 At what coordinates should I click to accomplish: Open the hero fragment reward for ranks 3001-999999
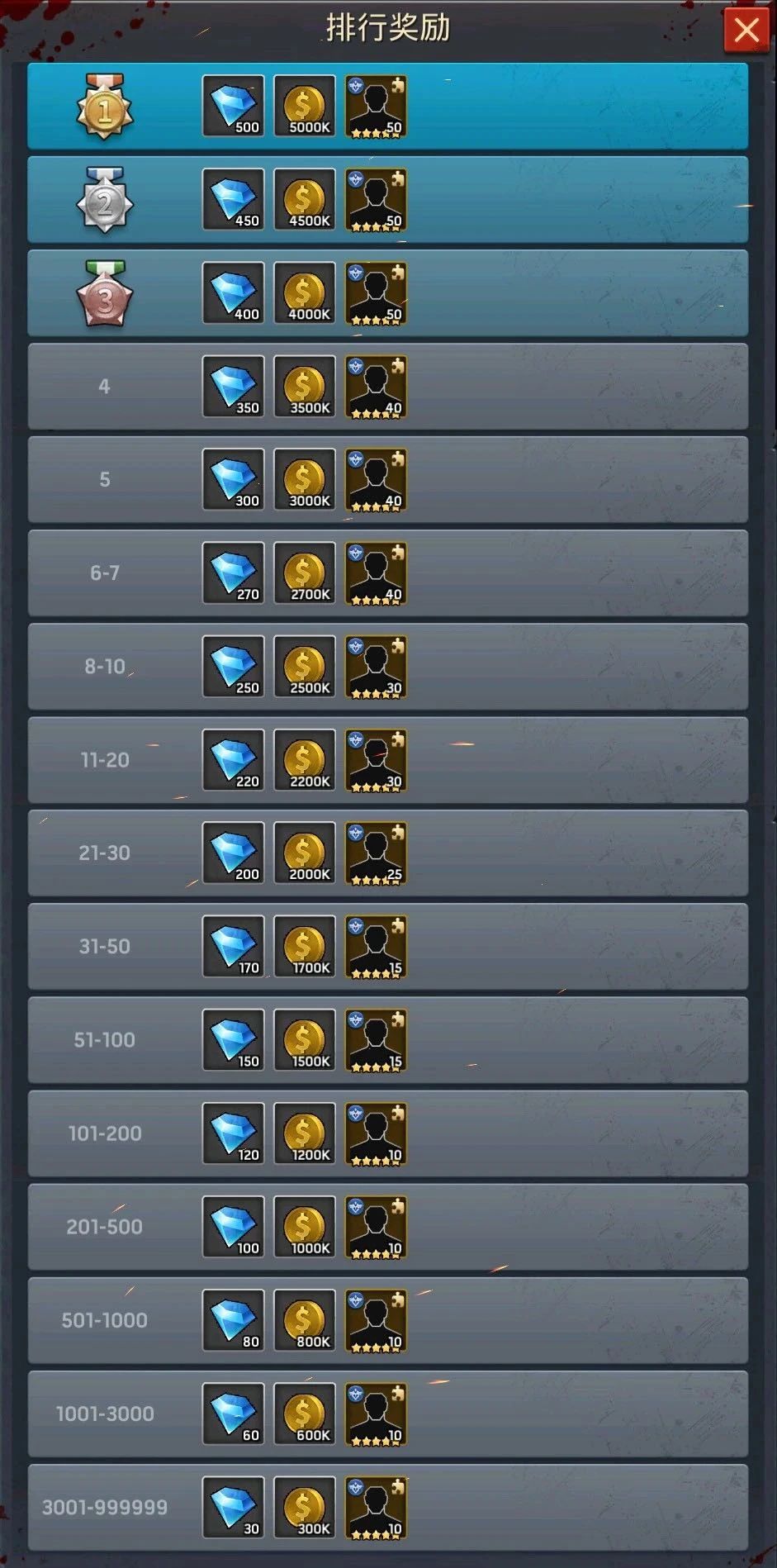tap(376, 1506)
